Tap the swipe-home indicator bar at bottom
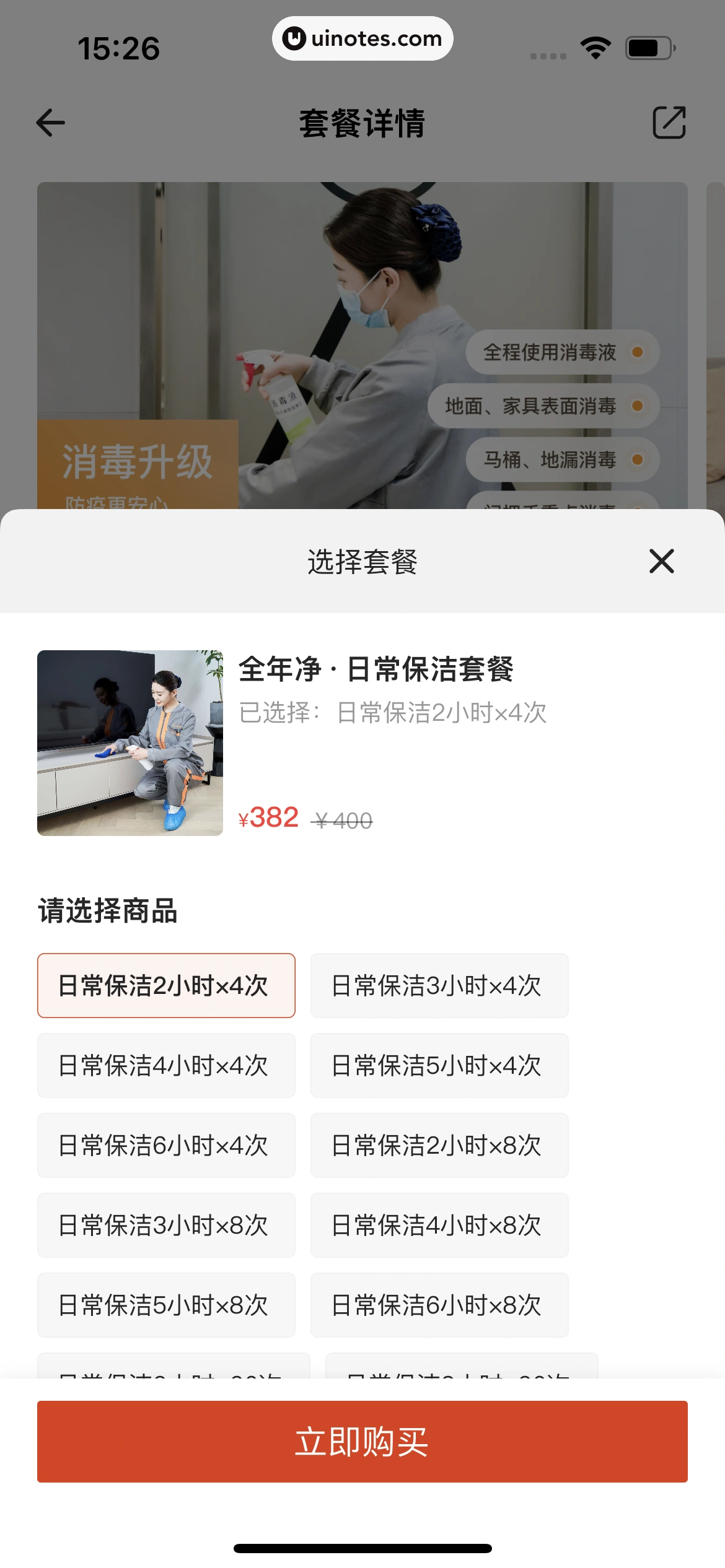Viewport: 725px width, 1568px height. point(362,1547)
